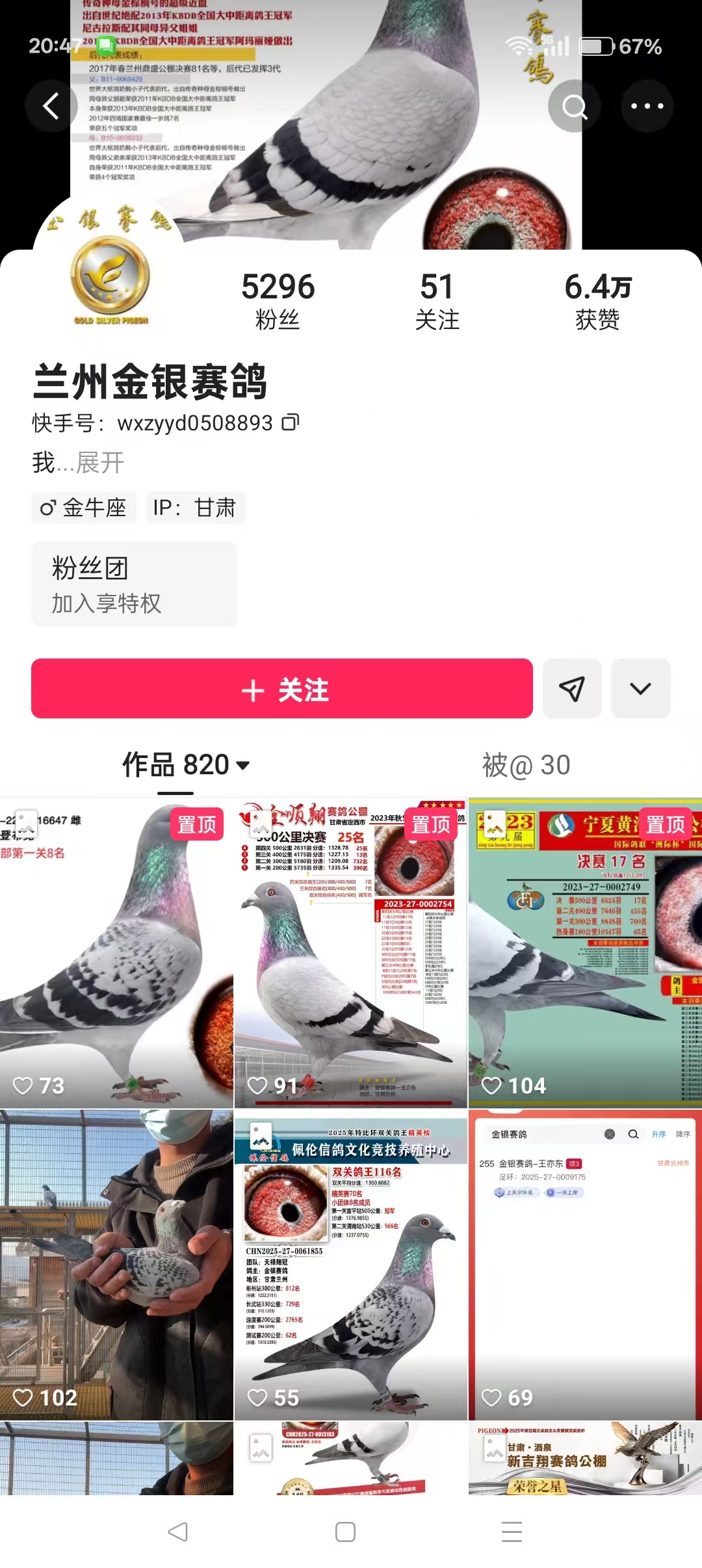The height and width of the screenshot is (1568, 702).
Task: Expand the profile bio with 展开
Action: click(100, 463)
